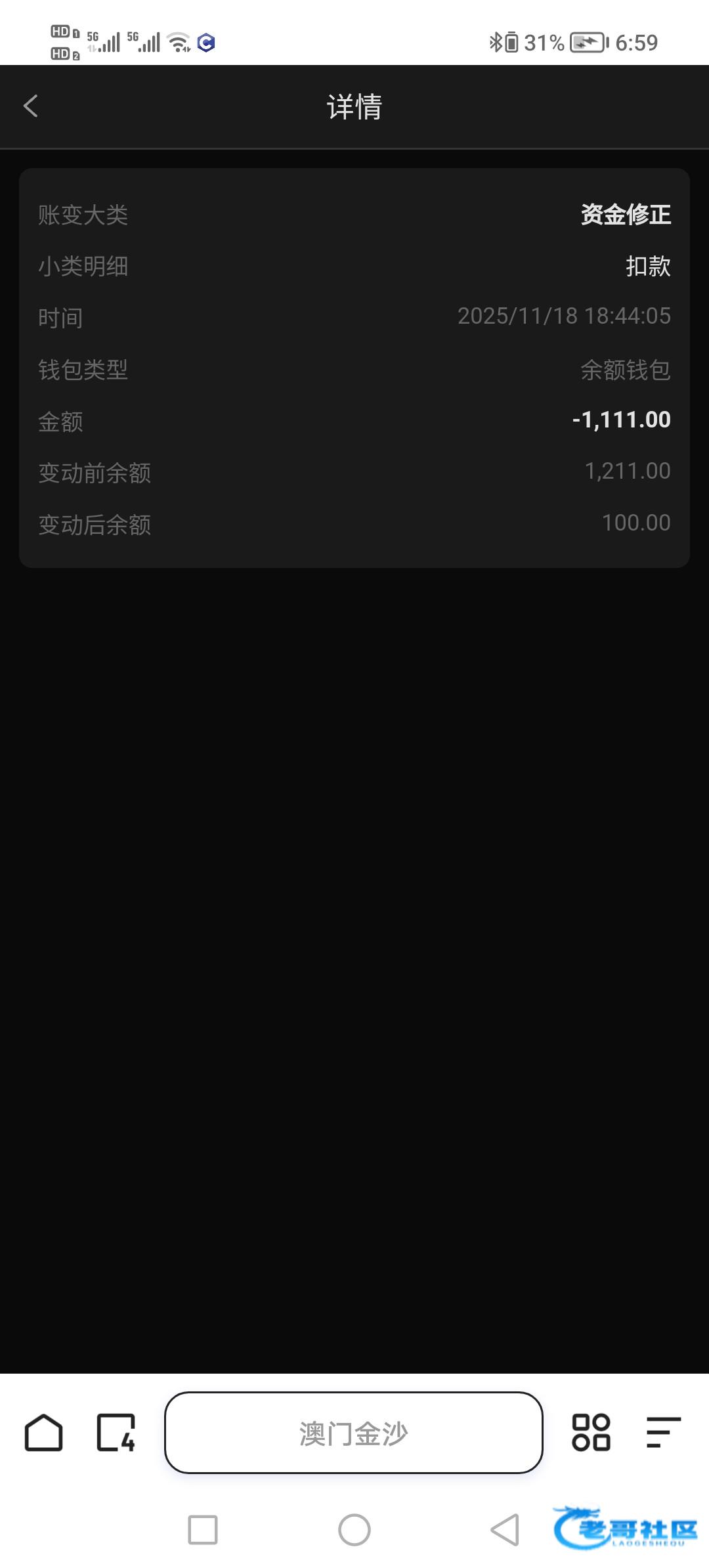Tap the system recent apps square
This screenshot has width=709, height=1568.
203,1530
